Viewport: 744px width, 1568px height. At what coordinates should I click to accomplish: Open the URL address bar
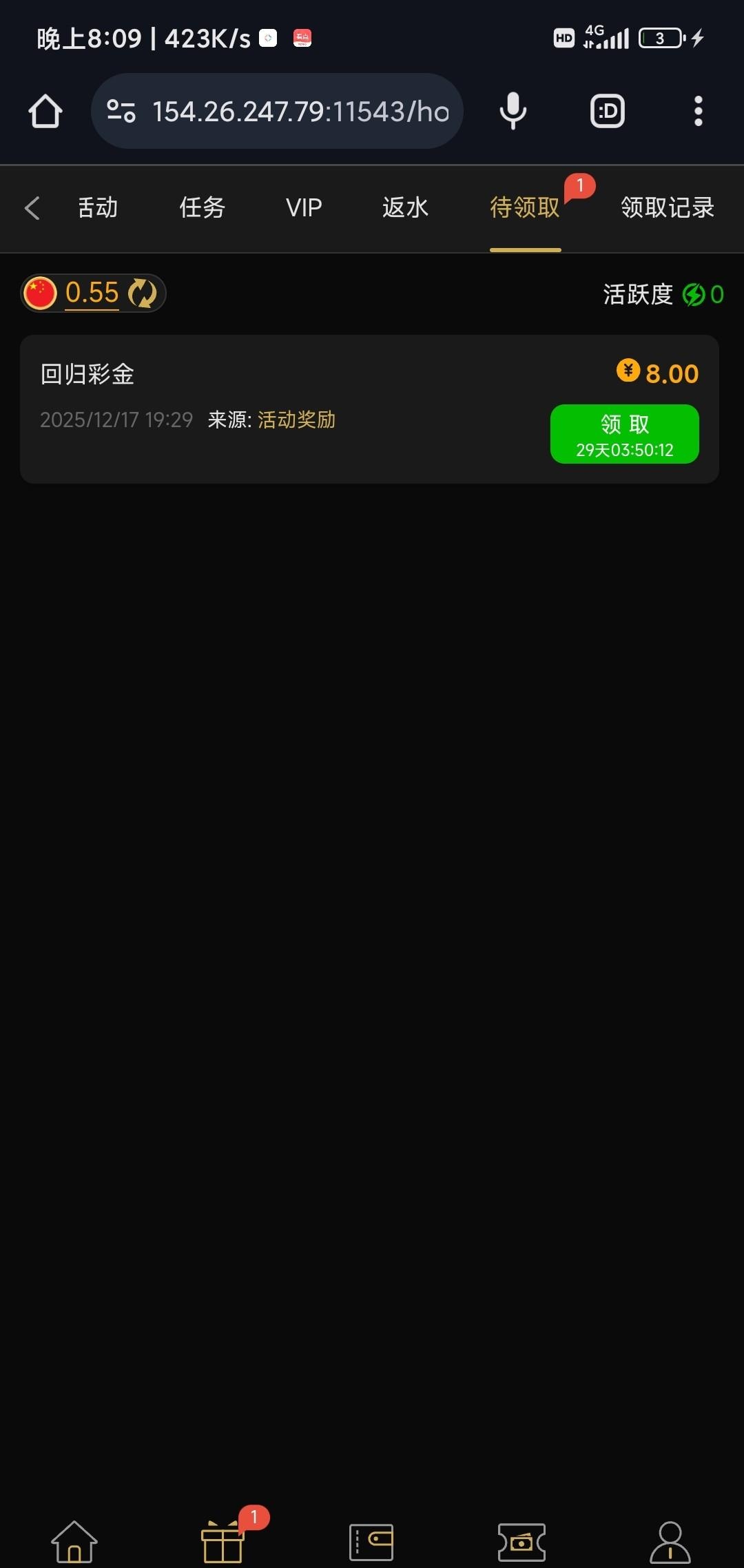coord(289,111)
